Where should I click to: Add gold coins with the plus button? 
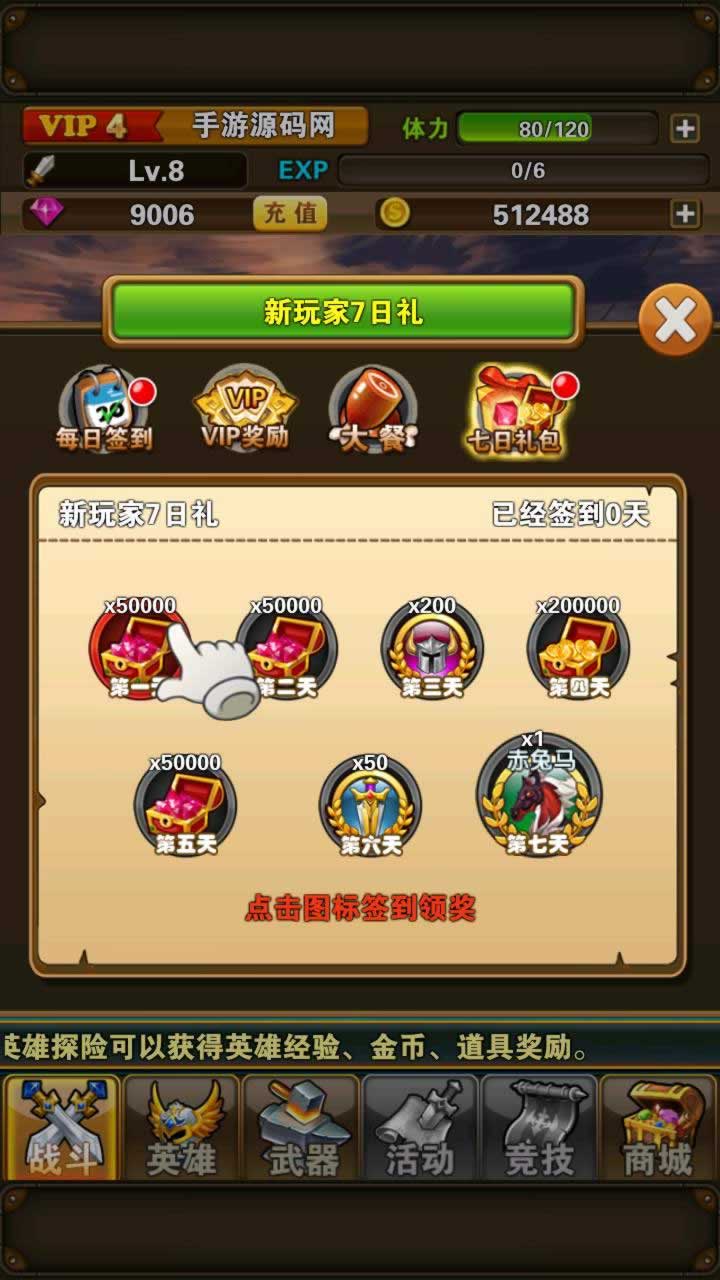pyautogui.click(x=685, y=213)
